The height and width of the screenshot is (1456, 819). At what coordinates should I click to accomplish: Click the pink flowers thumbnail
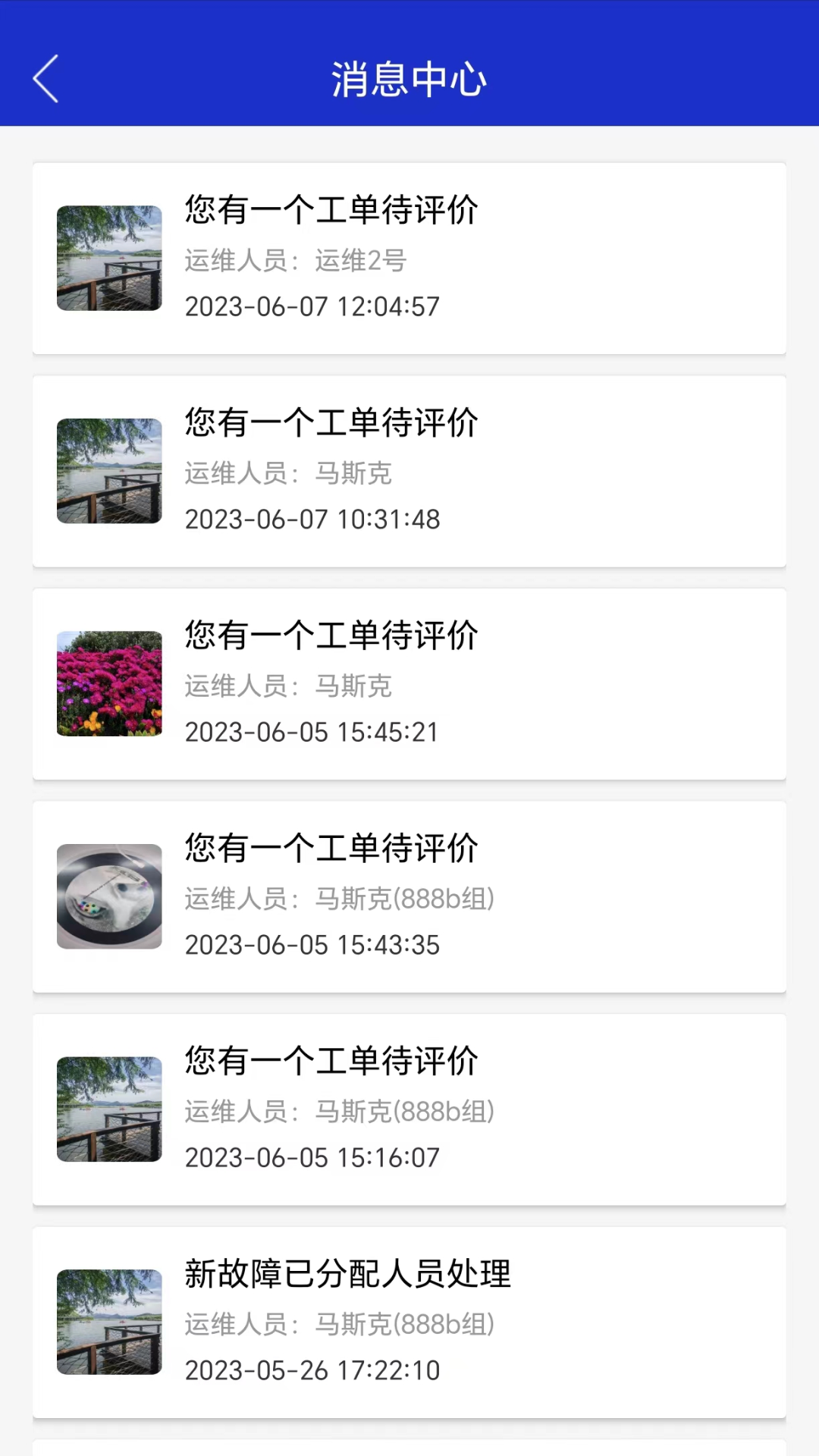[x=108, y=682]
